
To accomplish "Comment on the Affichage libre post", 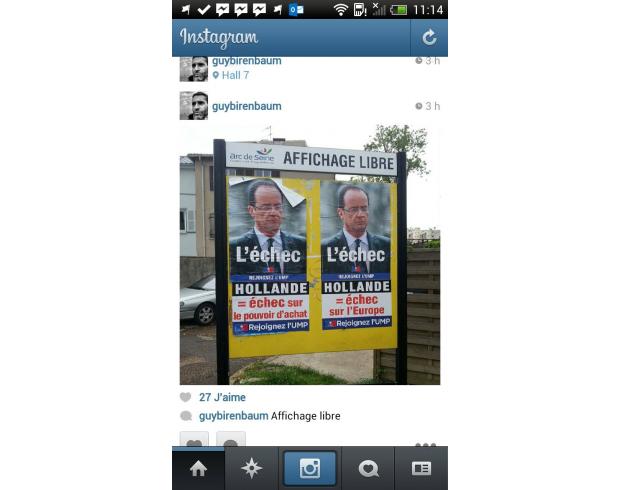I will coord(231,440).
